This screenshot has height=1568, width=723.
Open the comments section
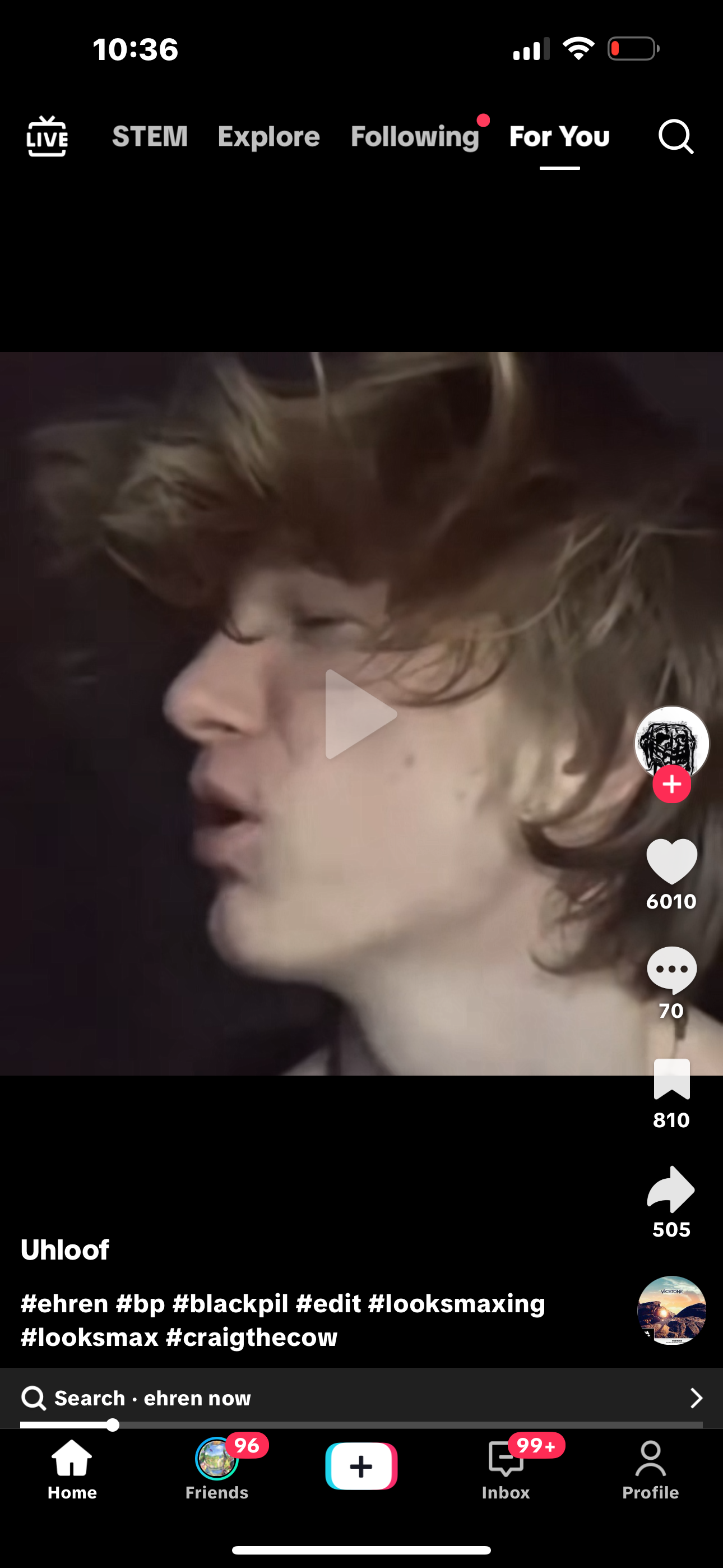671,970
